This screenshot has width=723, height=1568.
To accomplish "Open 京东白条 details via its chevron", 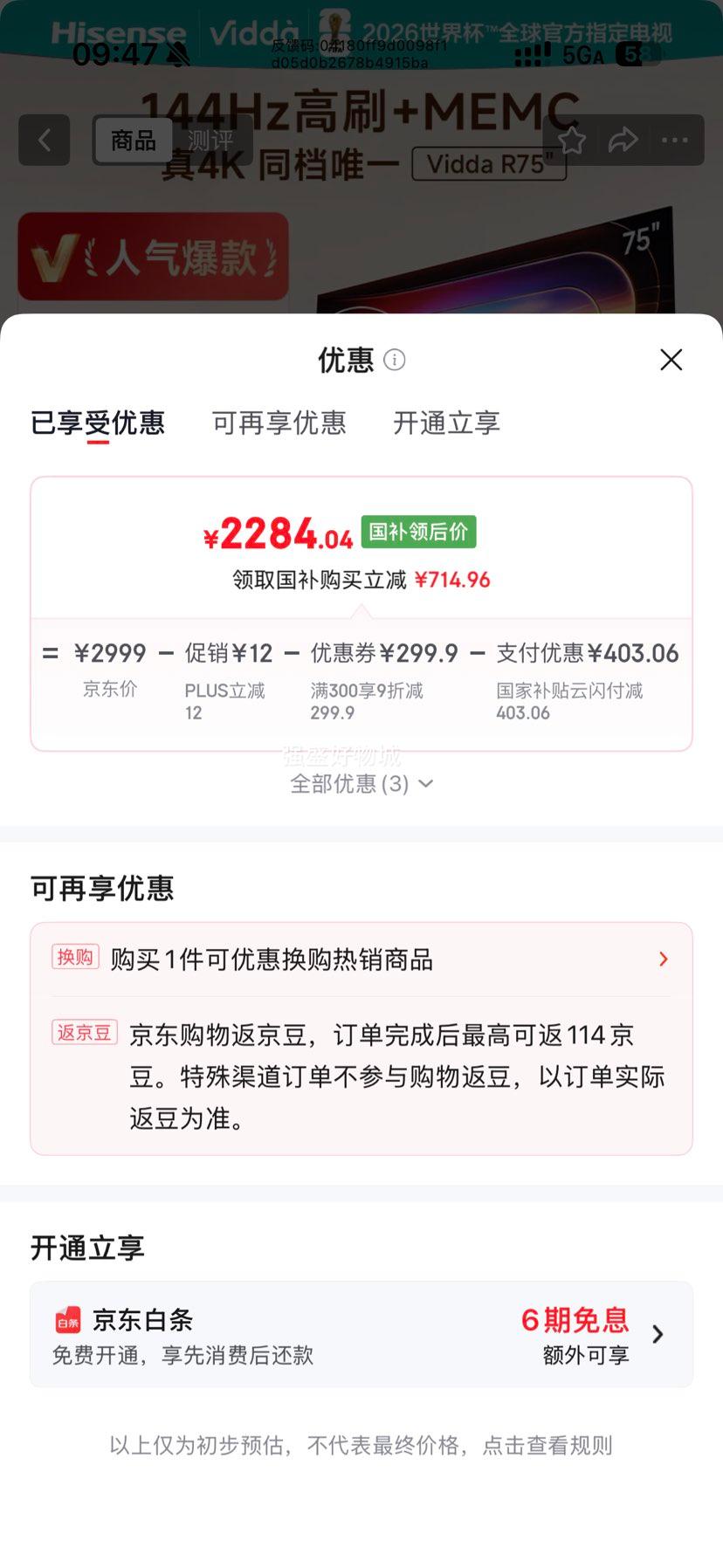I will click(x=658, y=1334).
